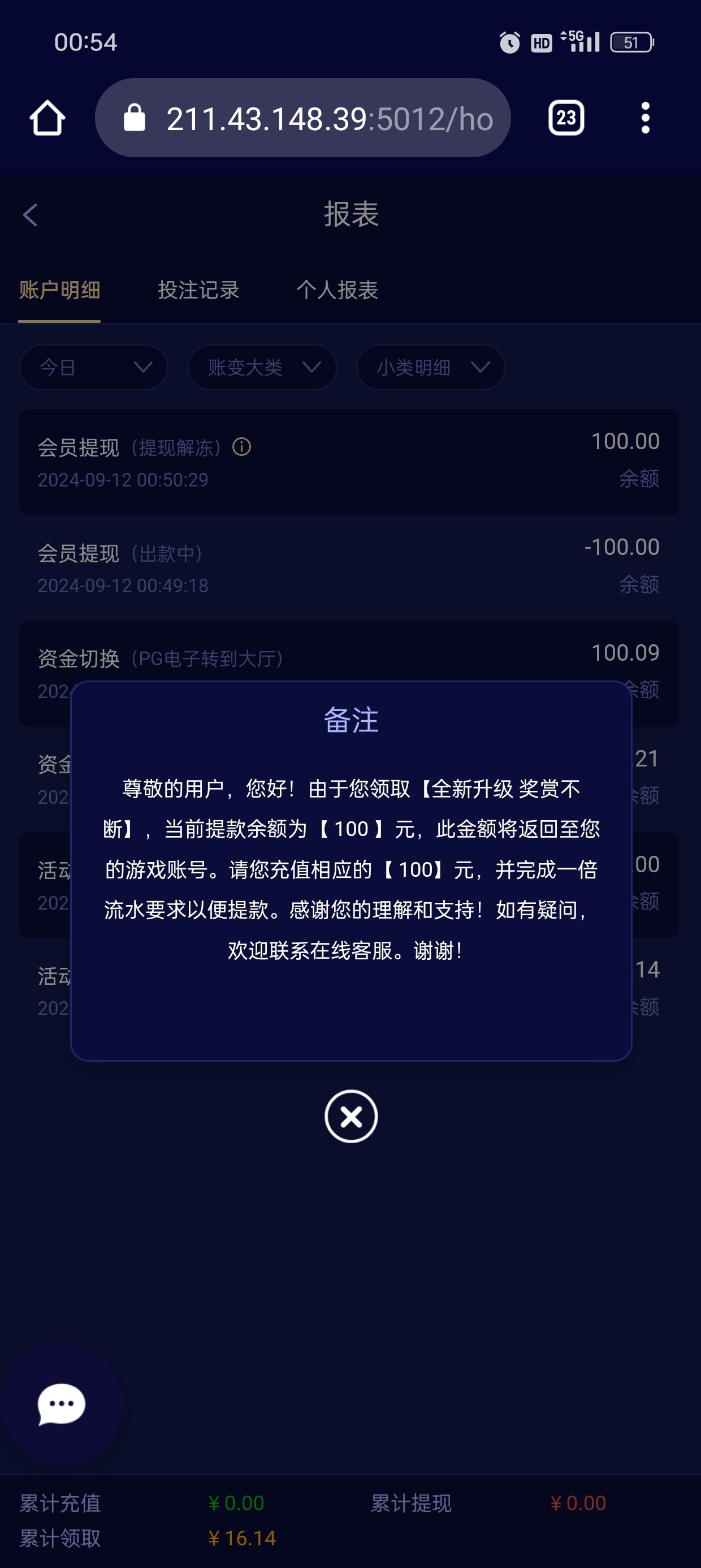
Task: Expand the 小类明细 dropdown
Action: (431, 367)
